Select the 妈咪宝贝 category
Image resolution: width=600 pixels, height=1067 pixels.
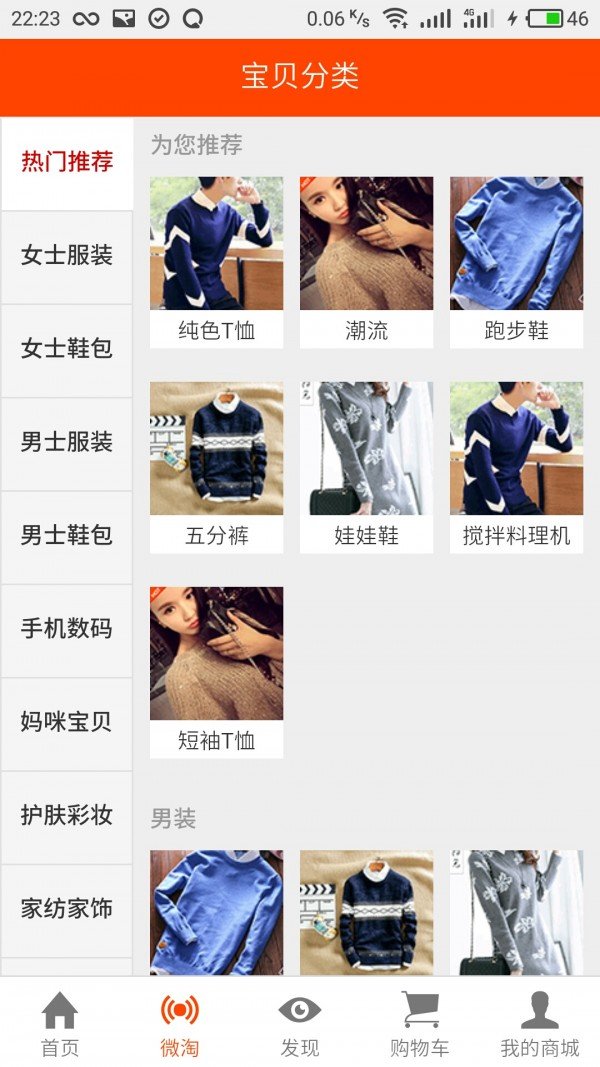click(67, 722)
